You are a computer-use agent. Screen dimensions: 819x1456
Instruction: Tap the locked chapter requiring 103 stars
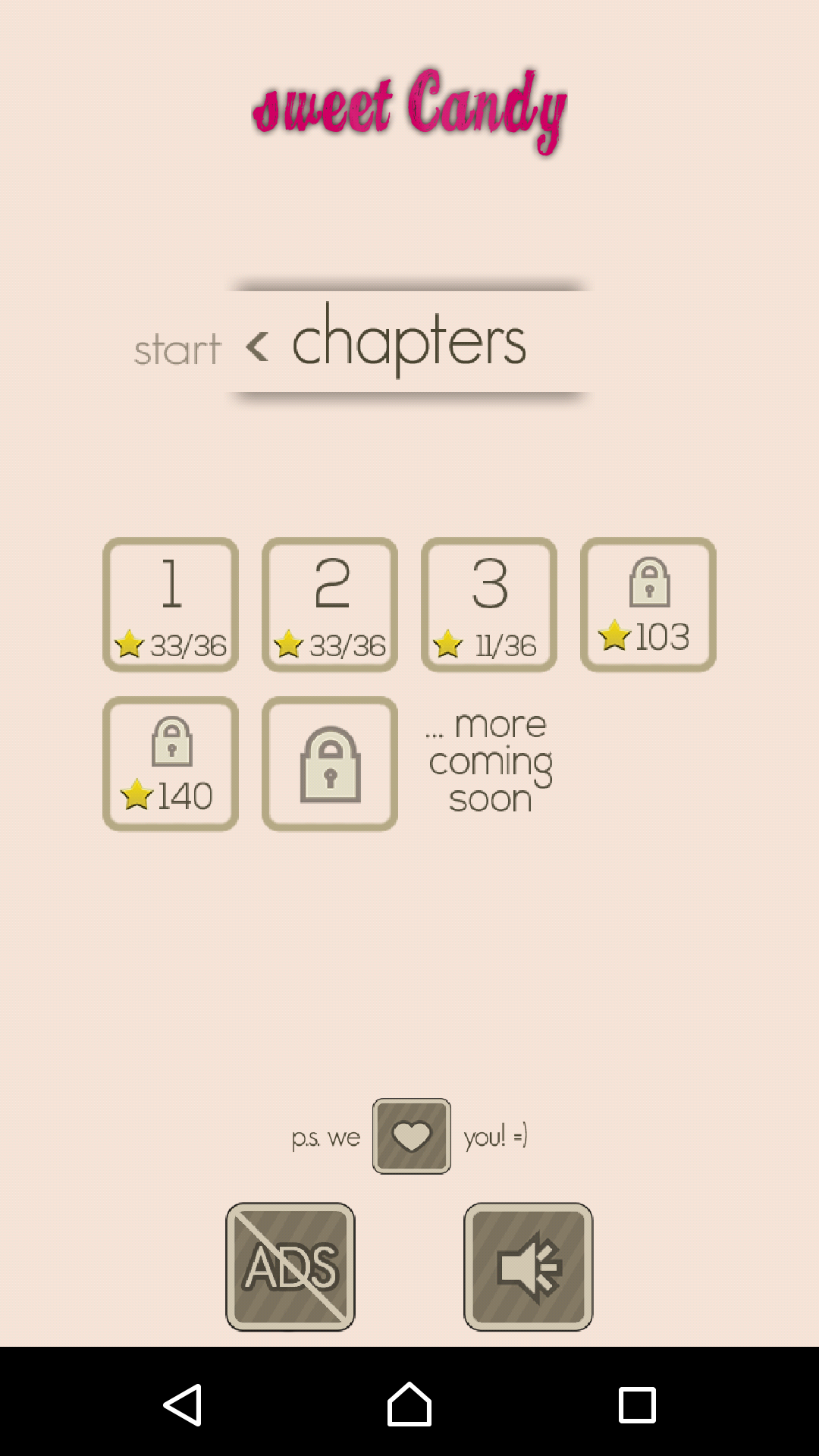tap(648, 604)
